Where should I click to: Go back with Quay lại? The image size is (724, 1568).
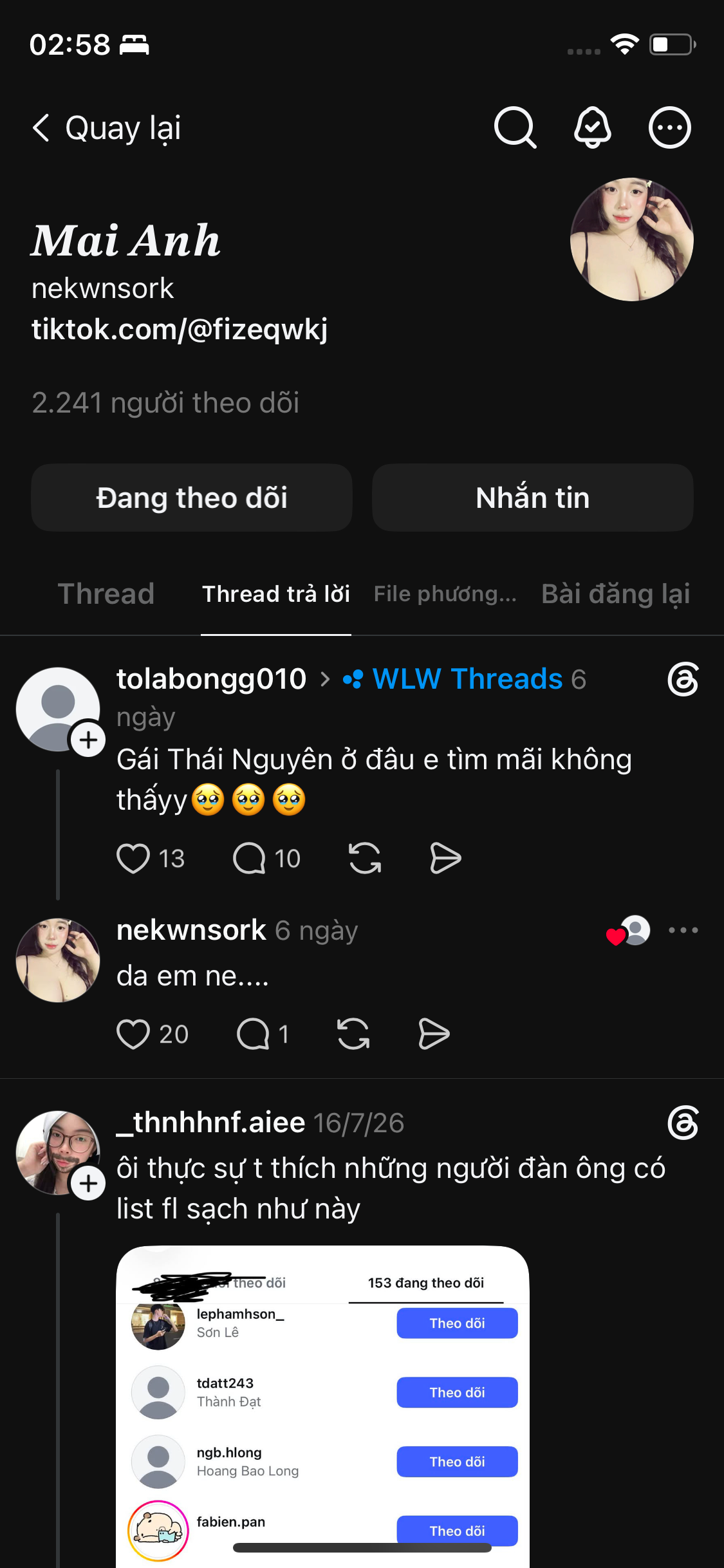107,127
